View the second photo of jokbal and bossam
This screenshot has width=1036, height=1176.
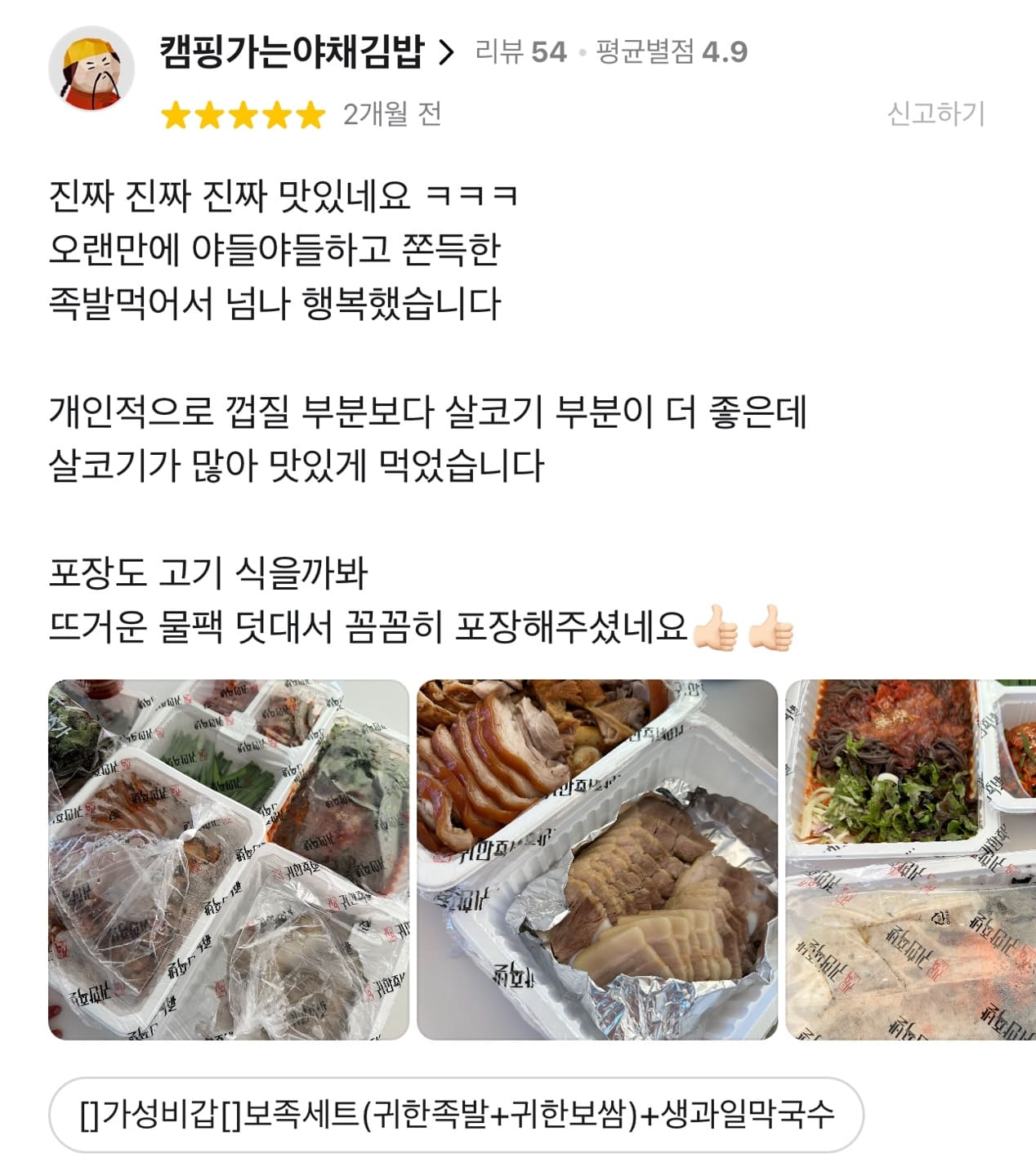pos(596,859)
